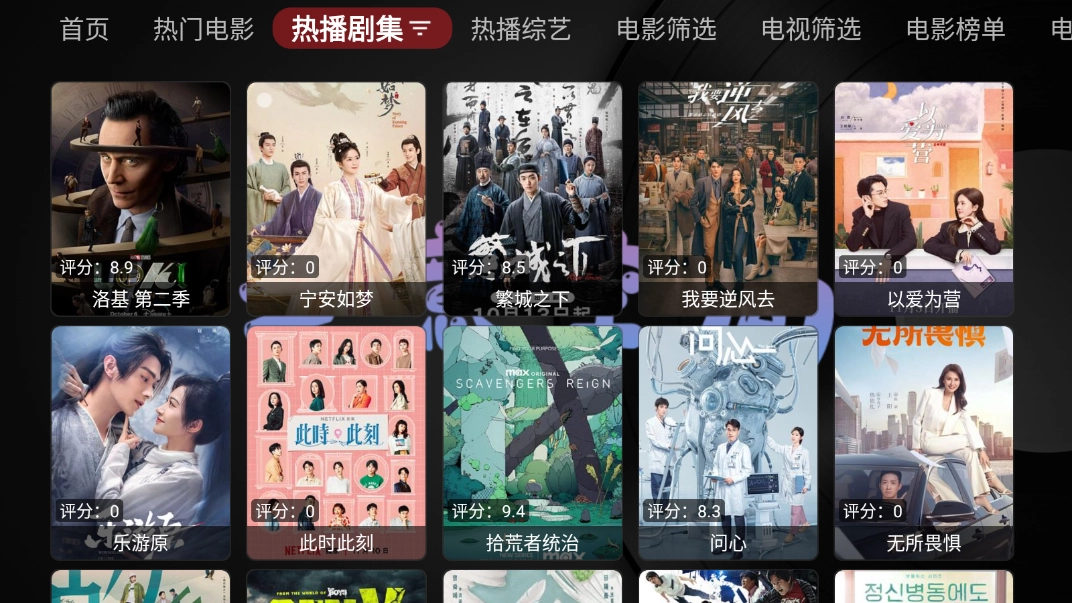Open the filter on 热播剧集 tab

click(421, 29)
